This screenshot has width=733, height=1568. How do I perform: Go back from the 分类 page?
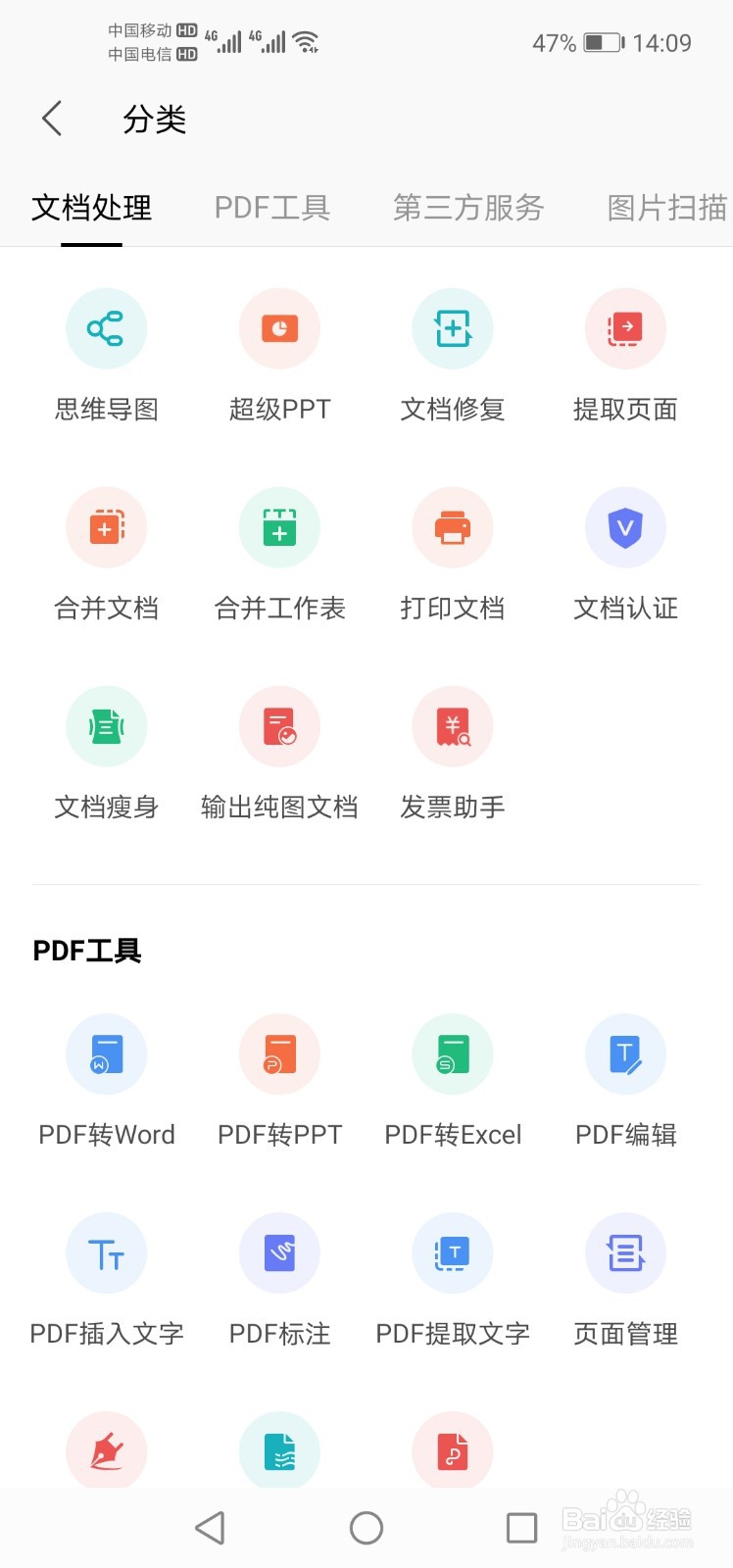(53, 119)
